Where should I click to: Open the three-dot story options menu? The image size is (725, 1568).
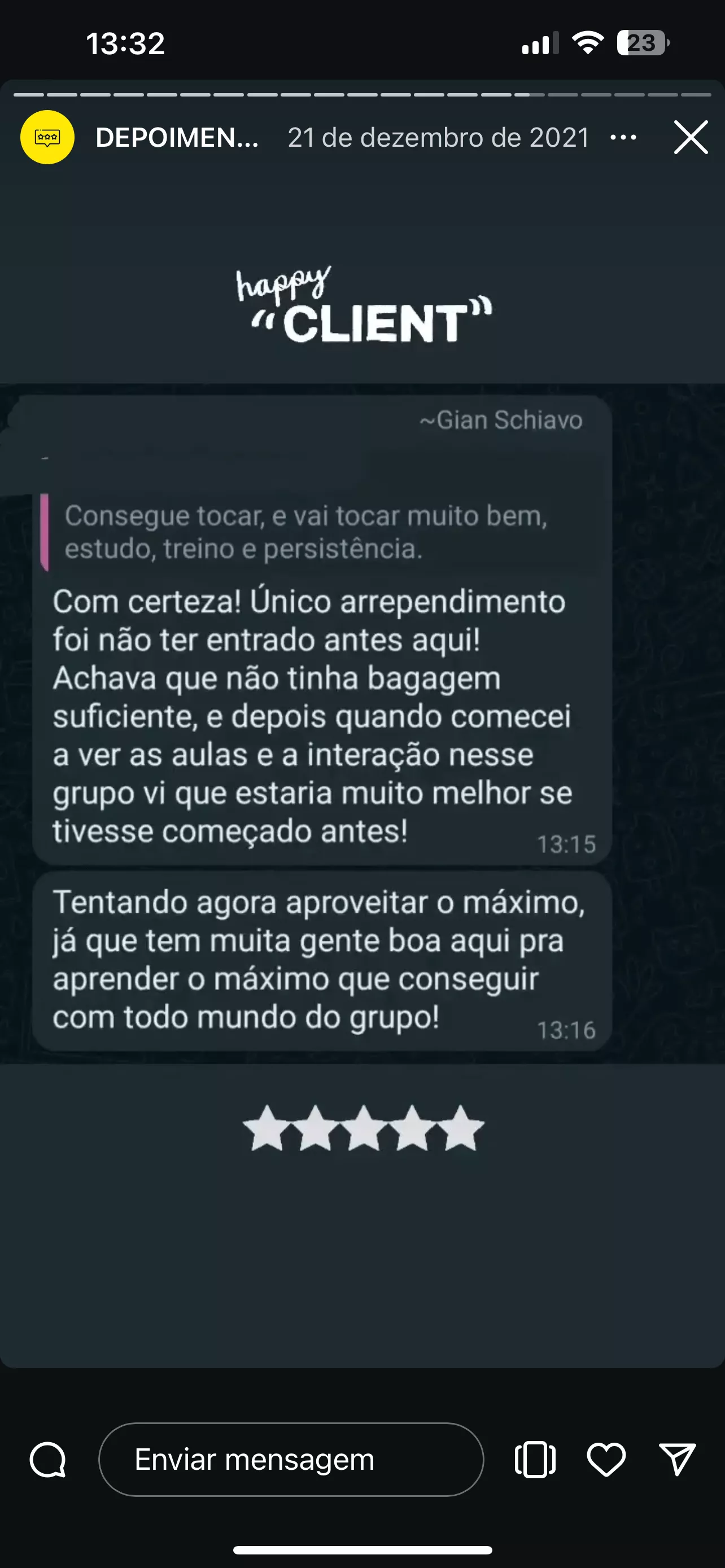[623, 138]
